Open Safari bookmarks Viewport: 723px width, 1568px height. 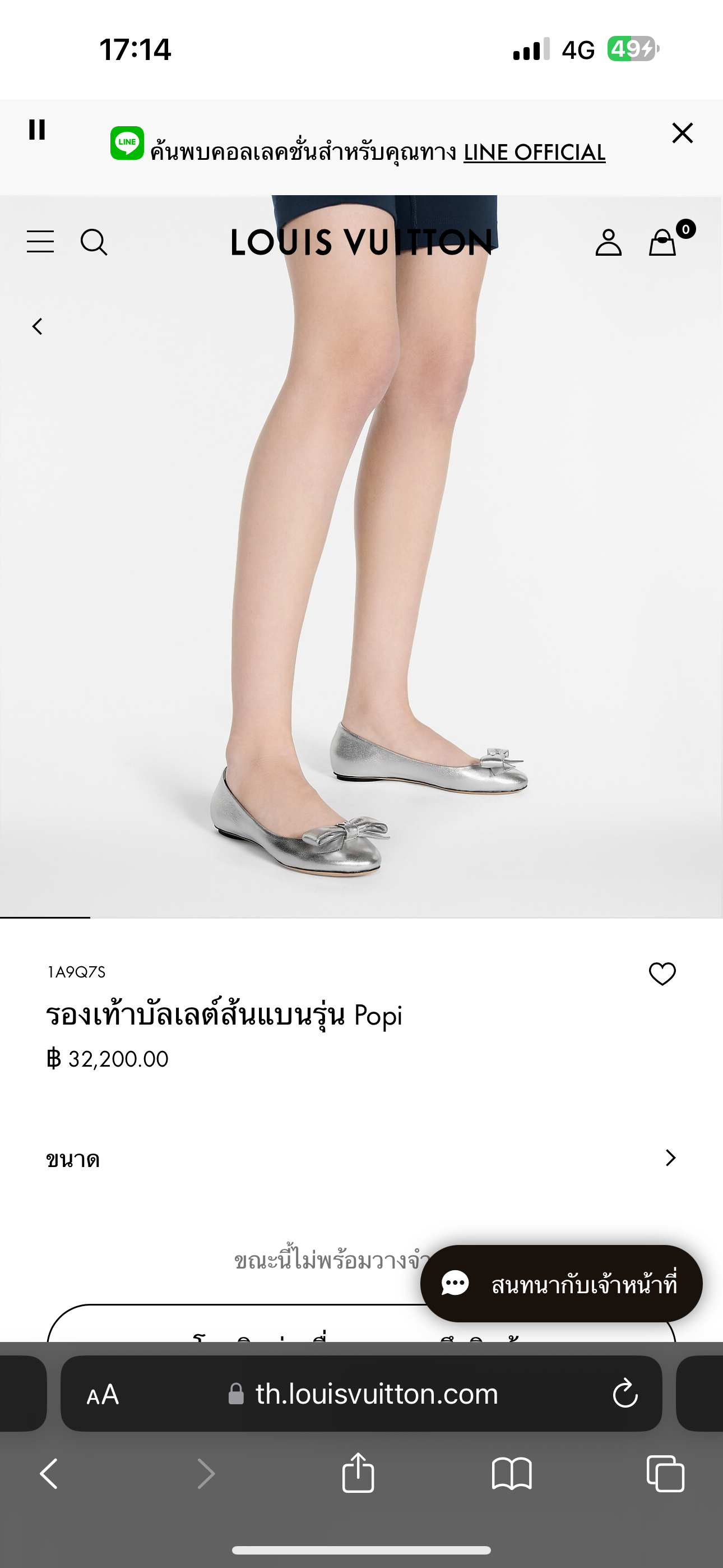(x=512, y=1474)
